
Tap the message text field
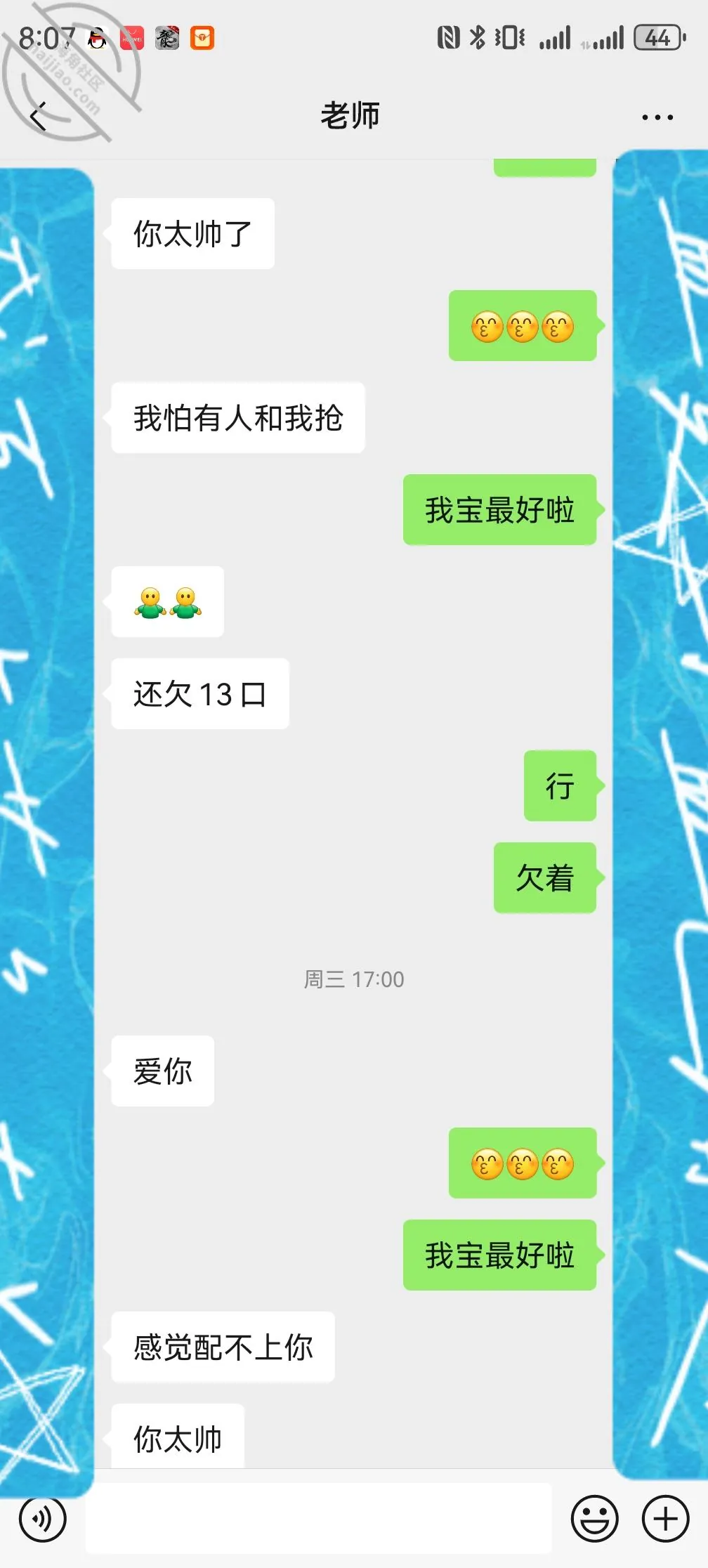(x=319, y=1519)
